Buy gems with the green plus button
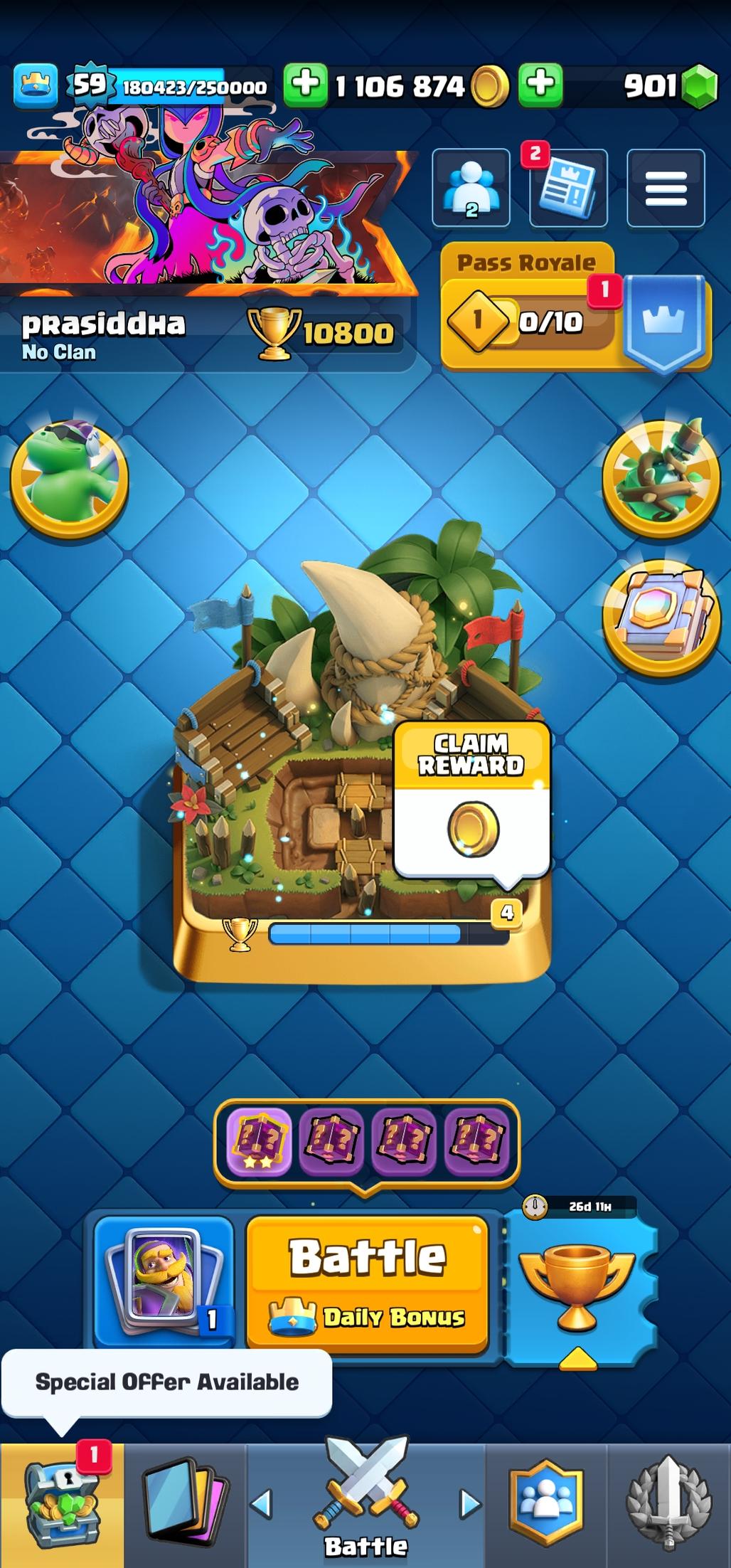 pos(540,85)
